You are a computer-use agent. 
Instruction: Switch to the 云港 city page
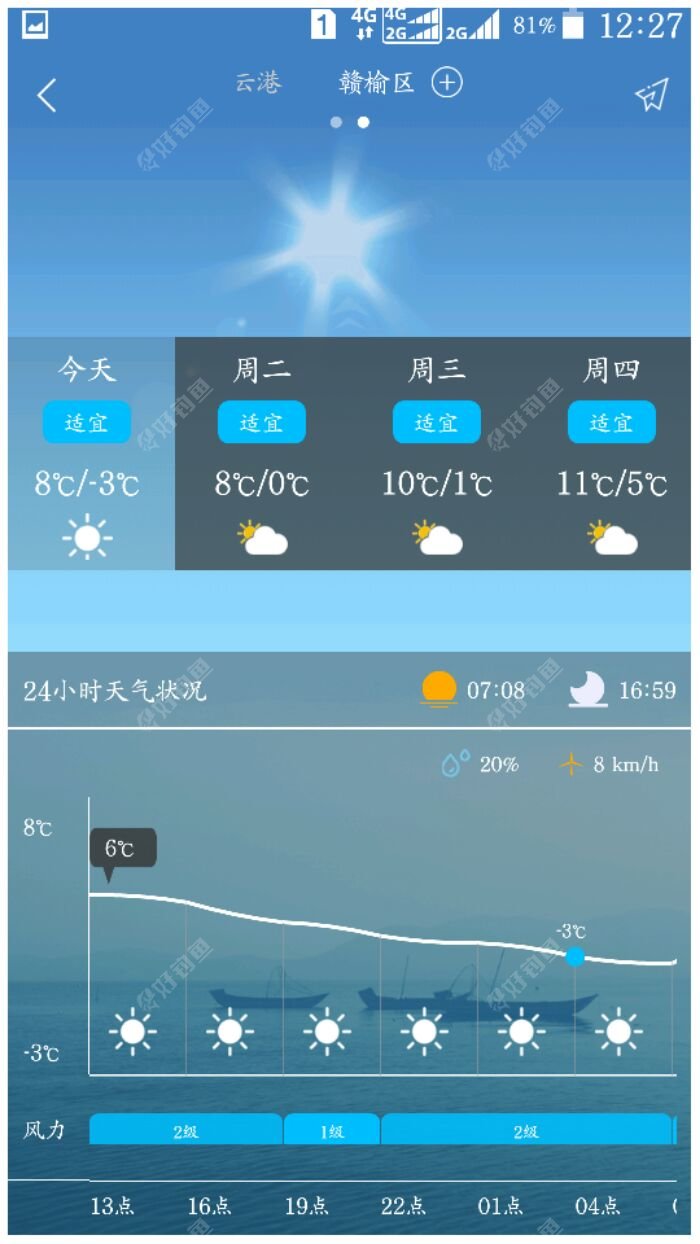(x=258, y=83)
